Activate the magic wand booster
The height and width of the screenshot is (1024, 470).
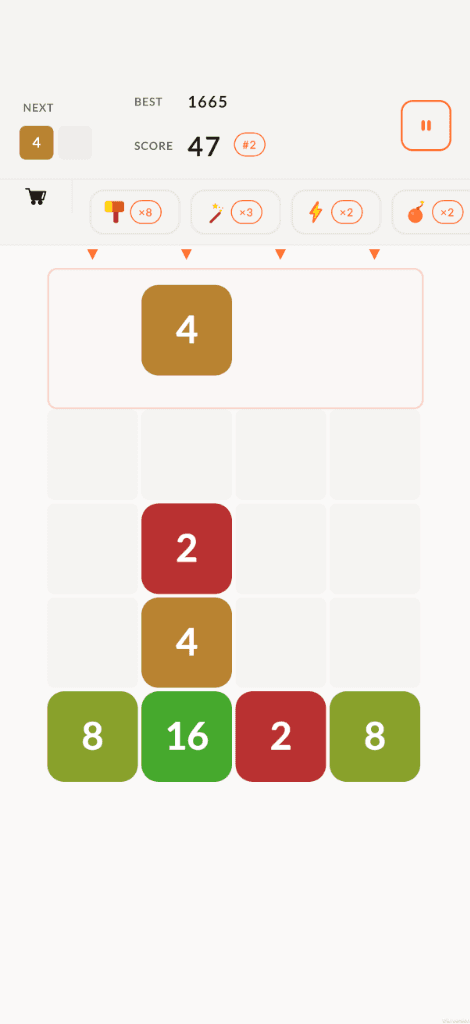(x=235, y=212)
